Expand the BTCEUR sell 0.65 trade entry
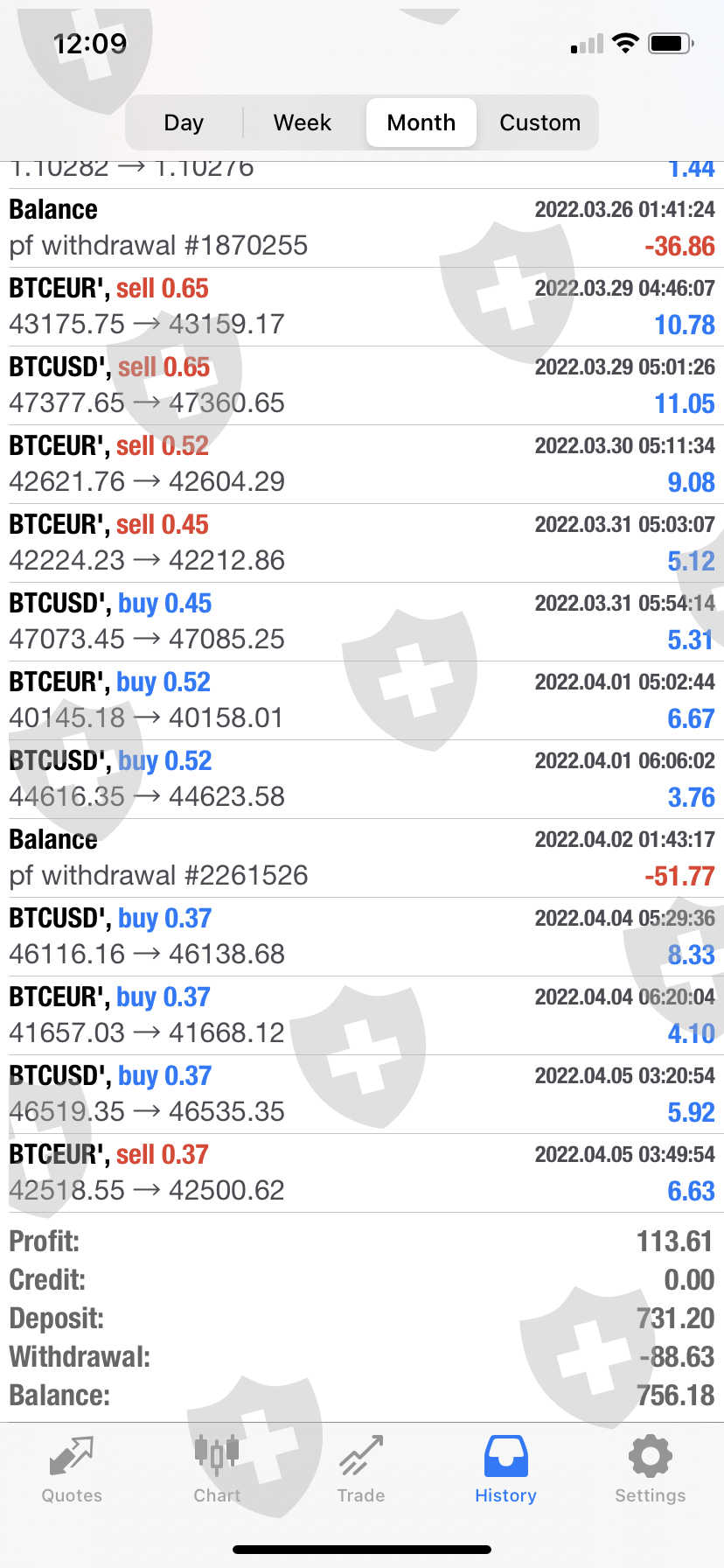This screenshot has height=1568, width=724. (362, 306)
